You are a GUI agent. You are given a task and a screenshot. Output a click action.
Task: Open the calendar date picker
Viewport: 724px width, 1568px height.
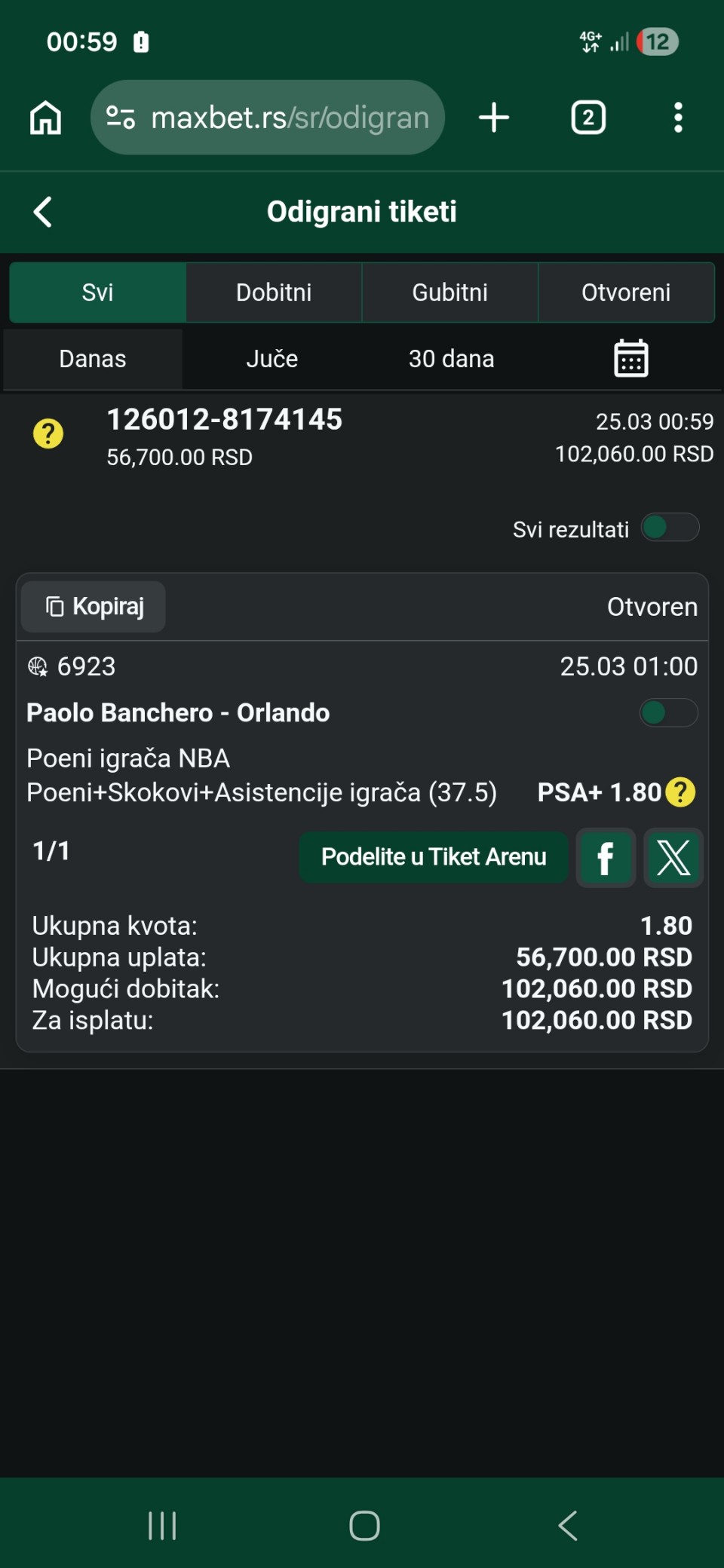pyautogui.click(x=630, y=359)
